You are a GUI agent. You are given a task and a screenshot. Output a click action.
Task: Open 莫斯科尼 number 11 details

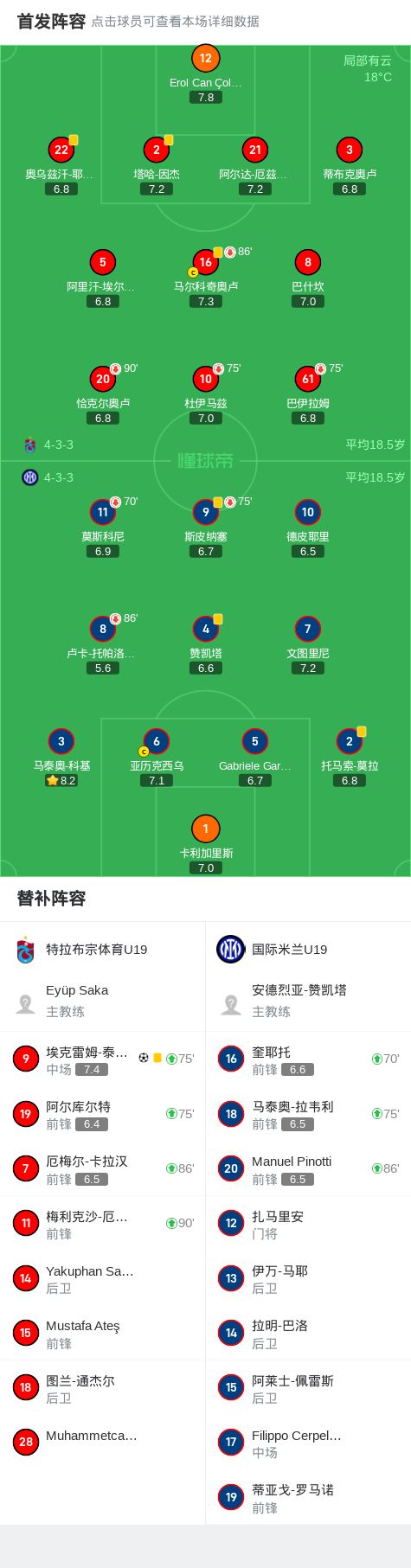103,527
